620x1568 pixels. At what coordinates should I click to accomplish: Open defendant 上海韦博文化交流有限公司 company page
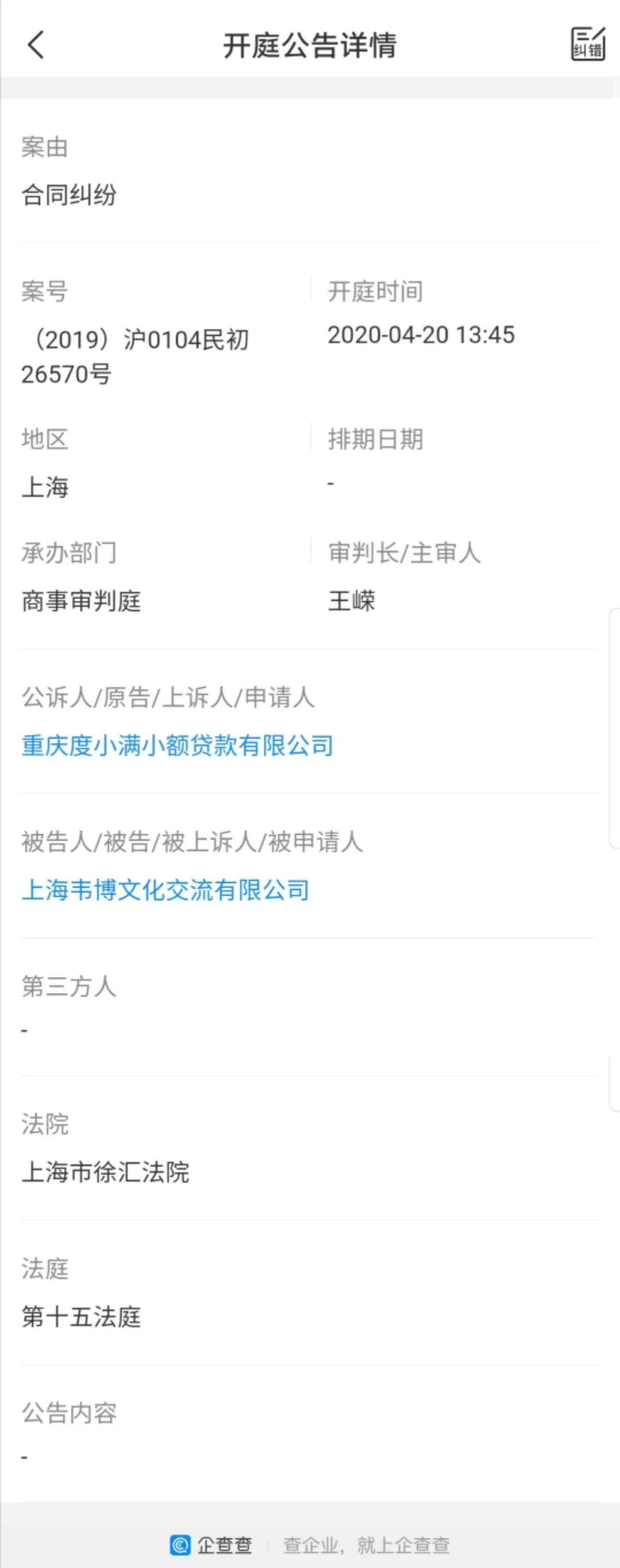tap(165, 890)
